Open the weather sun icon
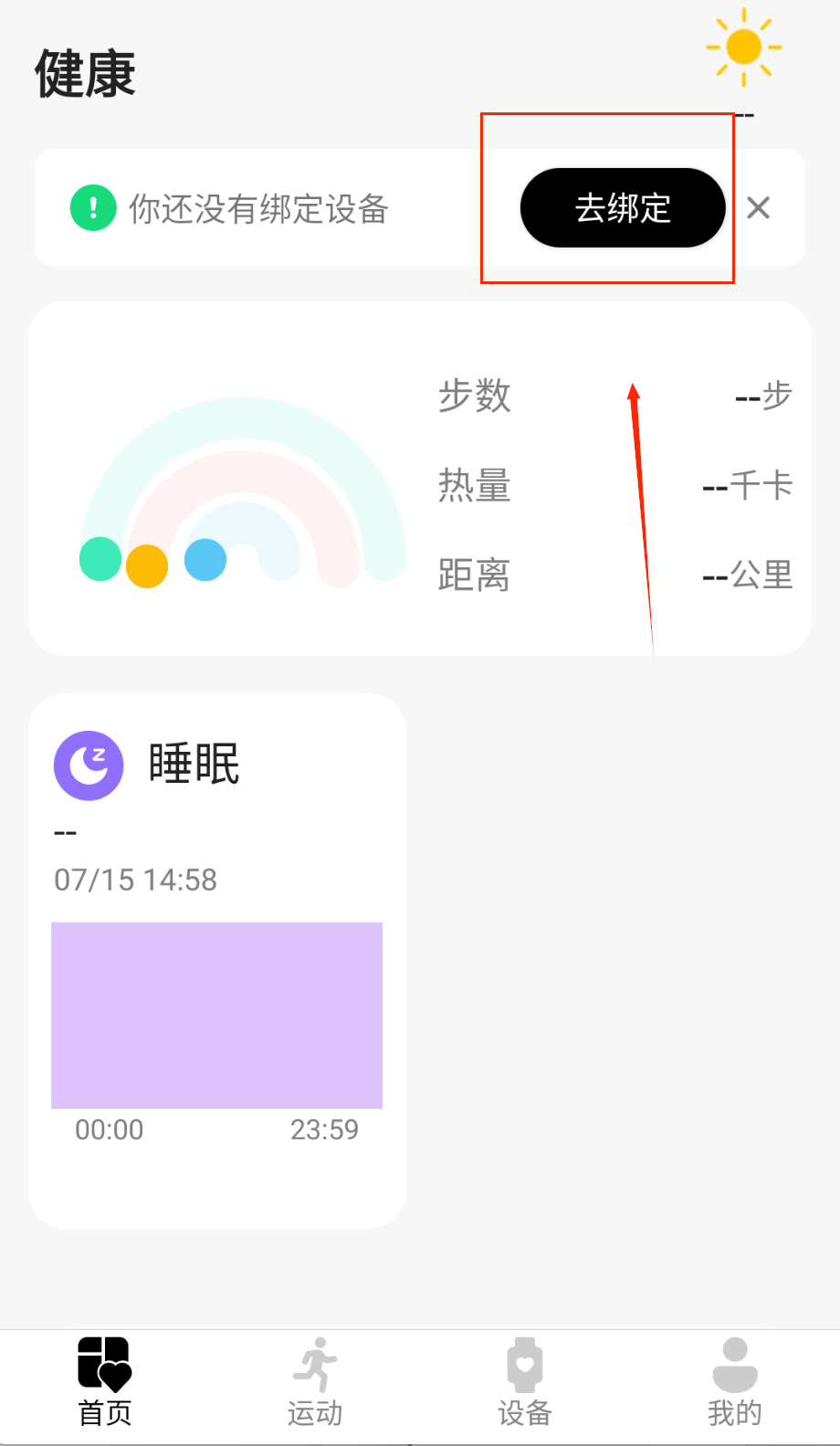Screen dimensions: 840x1446 [744, 47]
